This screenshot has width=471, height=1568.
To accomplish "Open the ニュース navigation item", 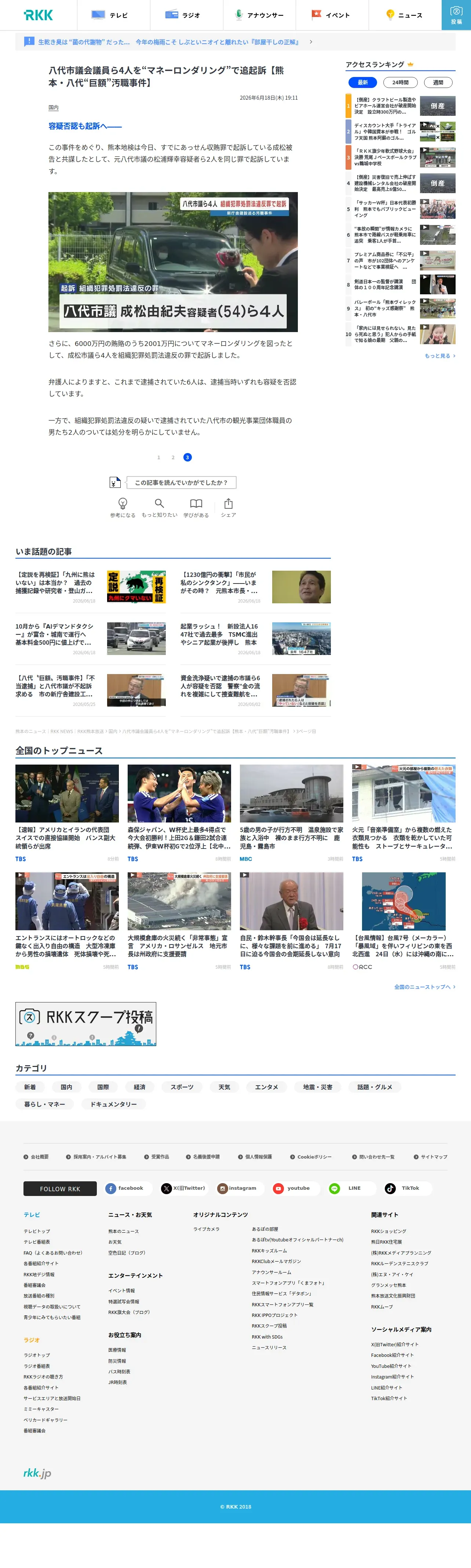I will tap(405, 15).
